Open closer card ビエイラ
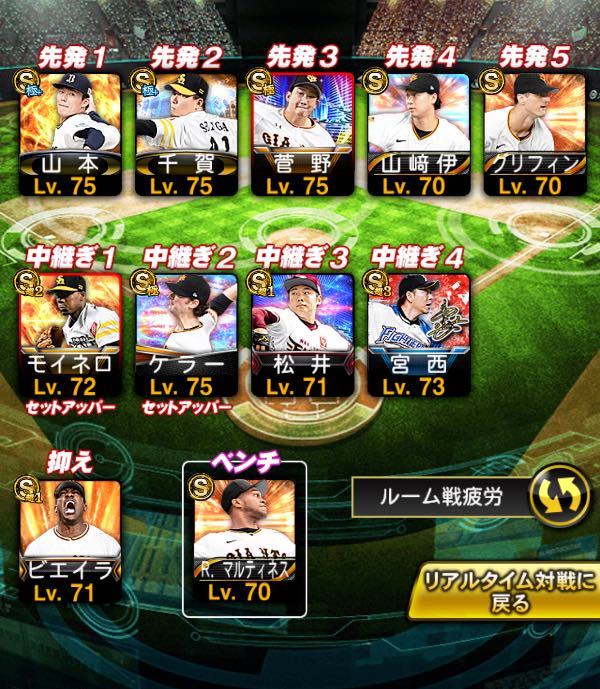This screenshot has height=689, width=600. (70, 540)
